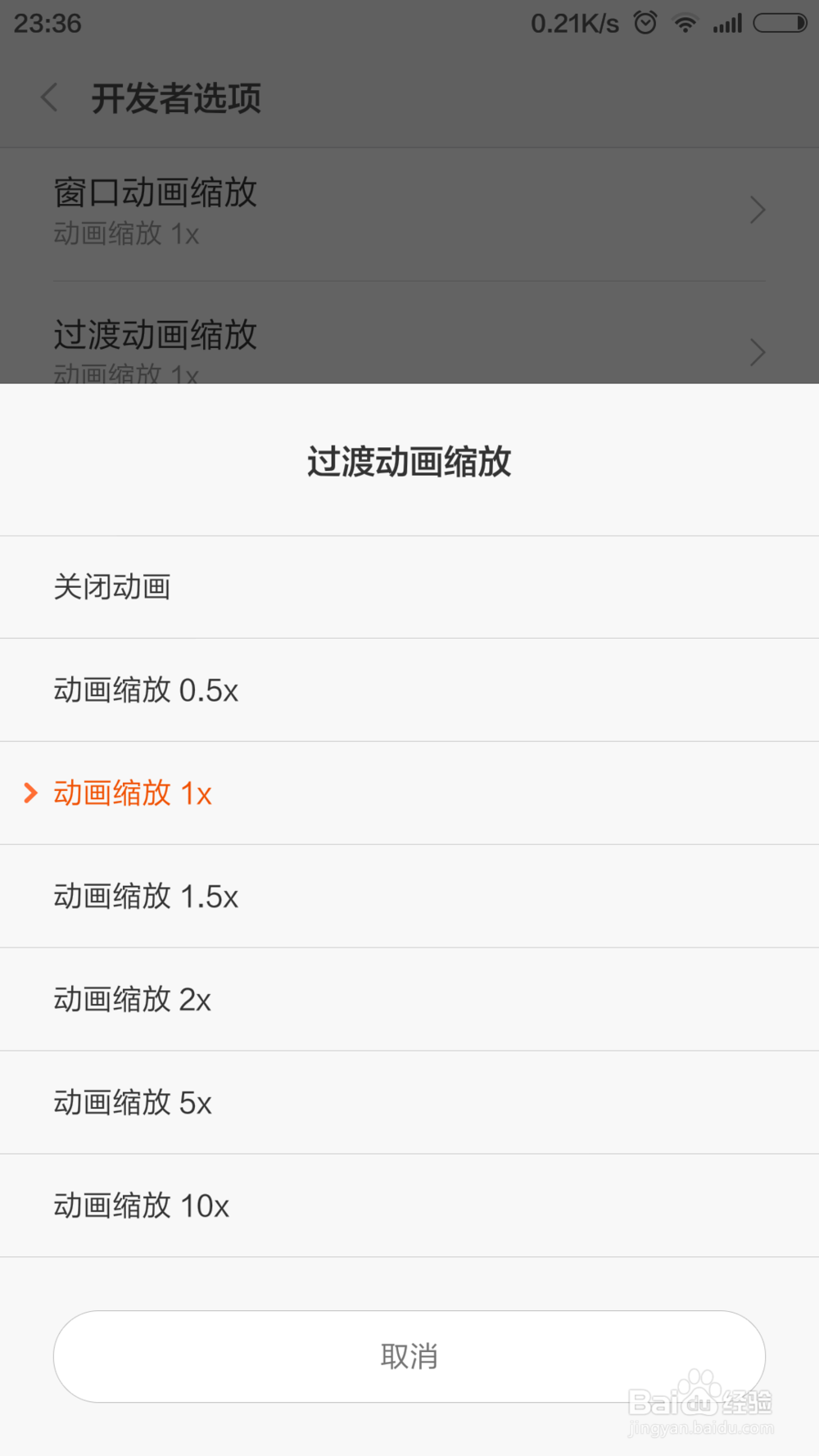
Task: Tap the back arrow to exit developer options
Action: tap(48, 97)
